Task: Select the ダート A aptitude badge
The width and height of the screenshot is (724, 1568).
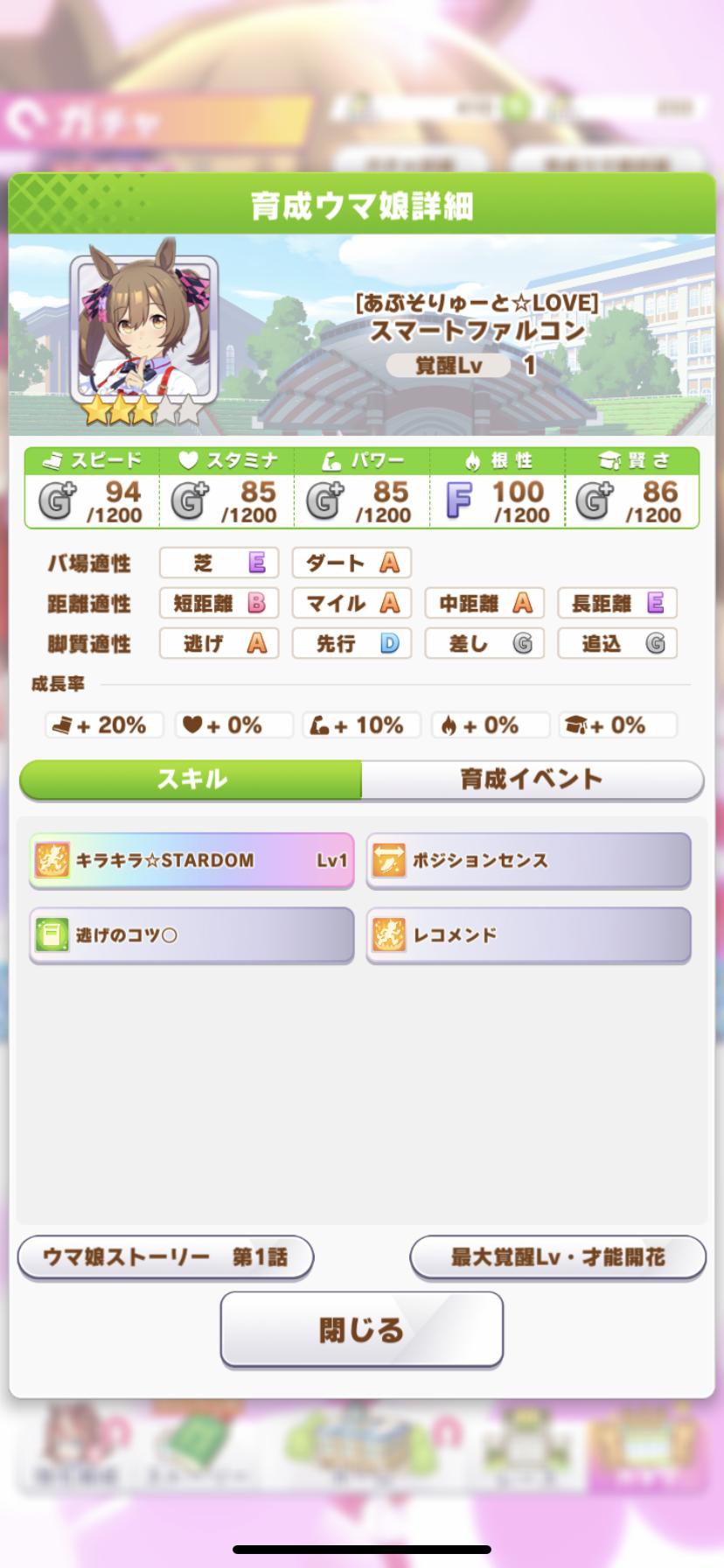Action: (x=352, y=563)
